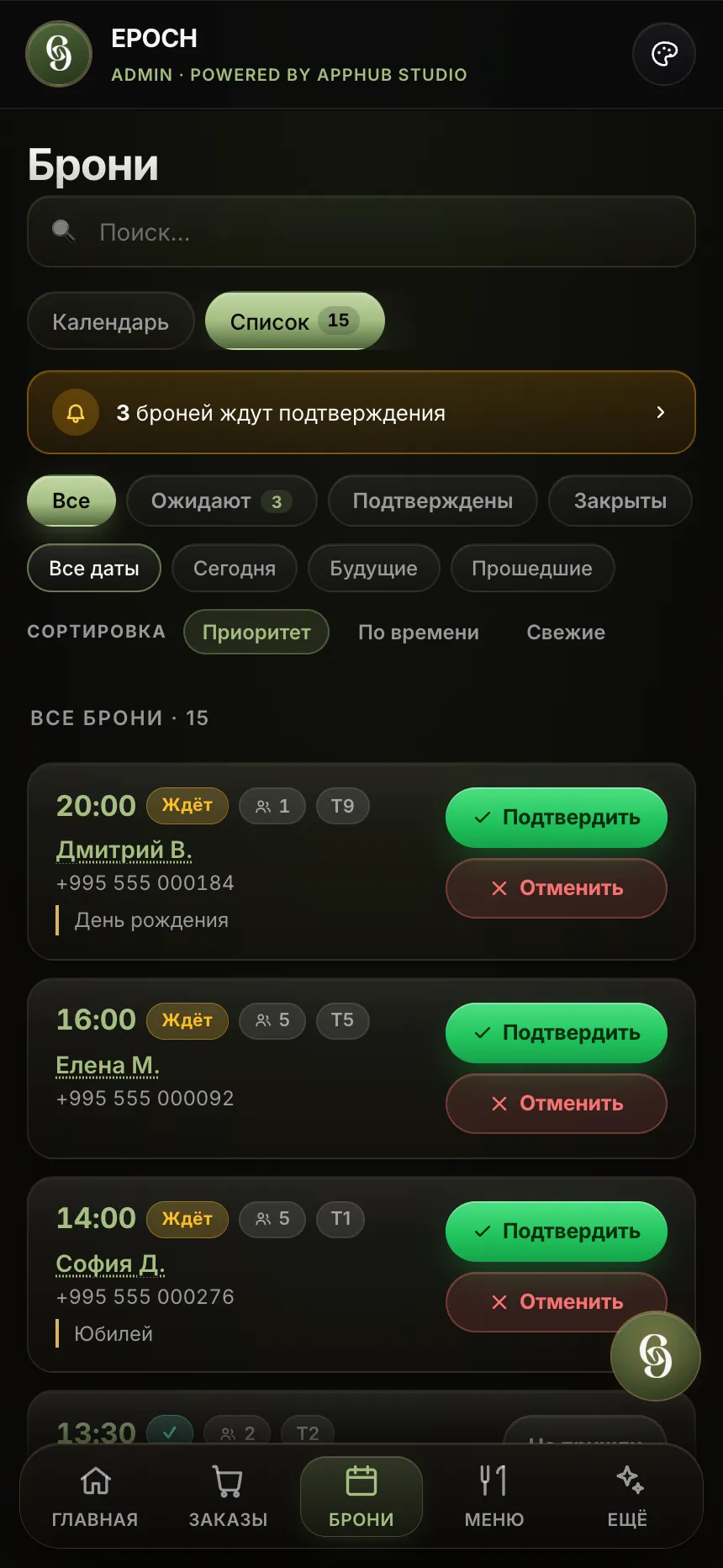Open the theme palette icon
This screenshot has width=723, height=1568.
663,55
